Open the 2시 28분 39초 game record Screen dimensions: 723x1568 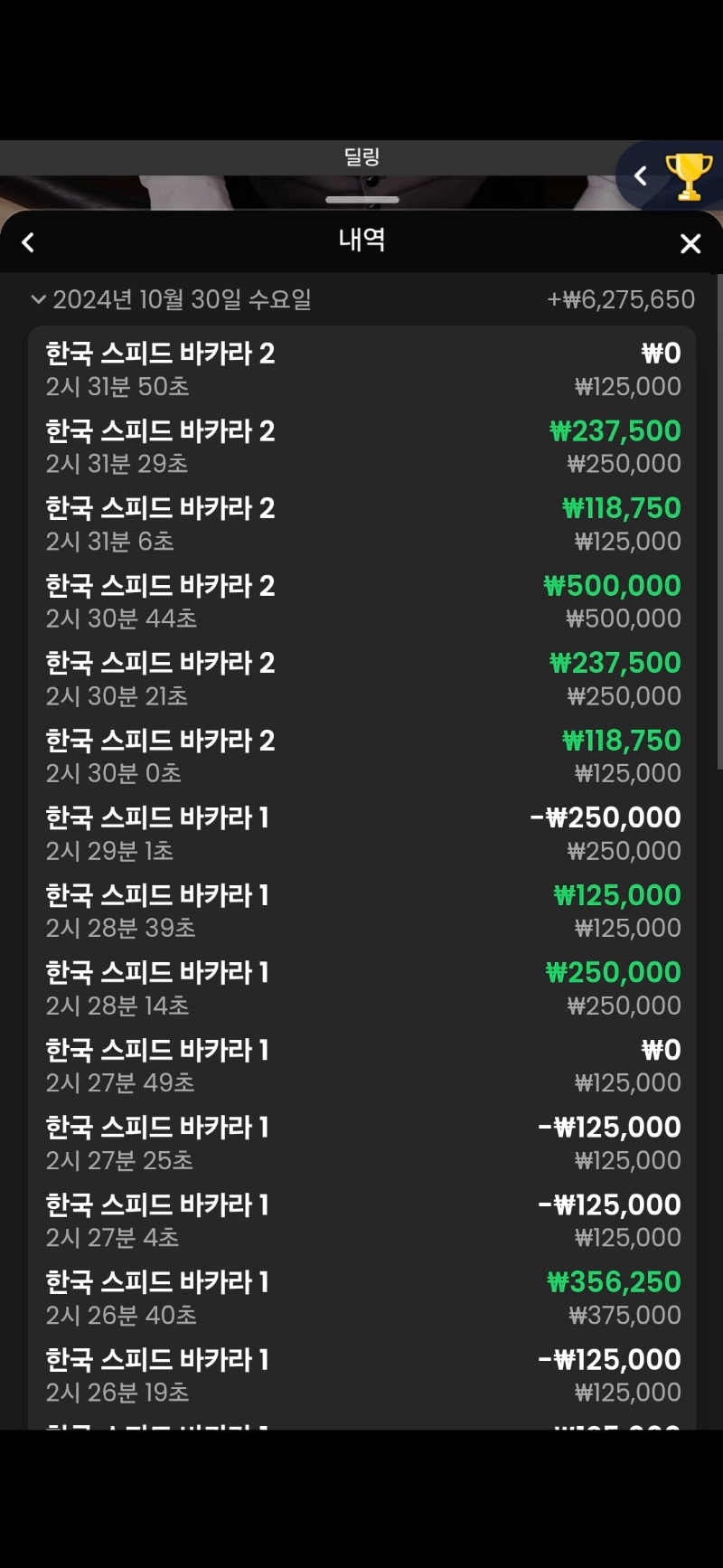[361, 912]
